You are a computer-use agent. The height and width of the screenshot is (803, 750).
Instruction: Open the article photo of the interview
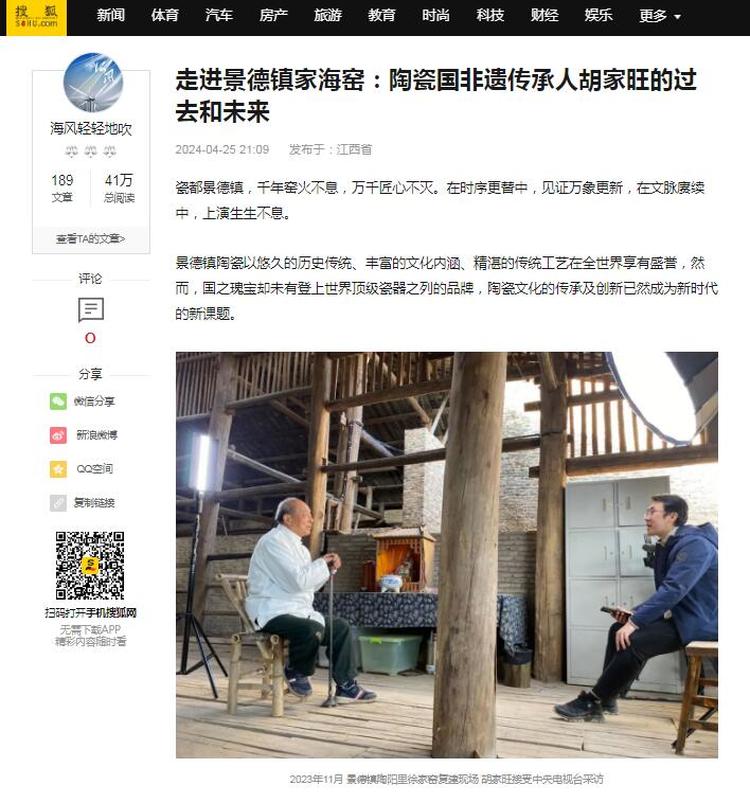pos(446,555)
